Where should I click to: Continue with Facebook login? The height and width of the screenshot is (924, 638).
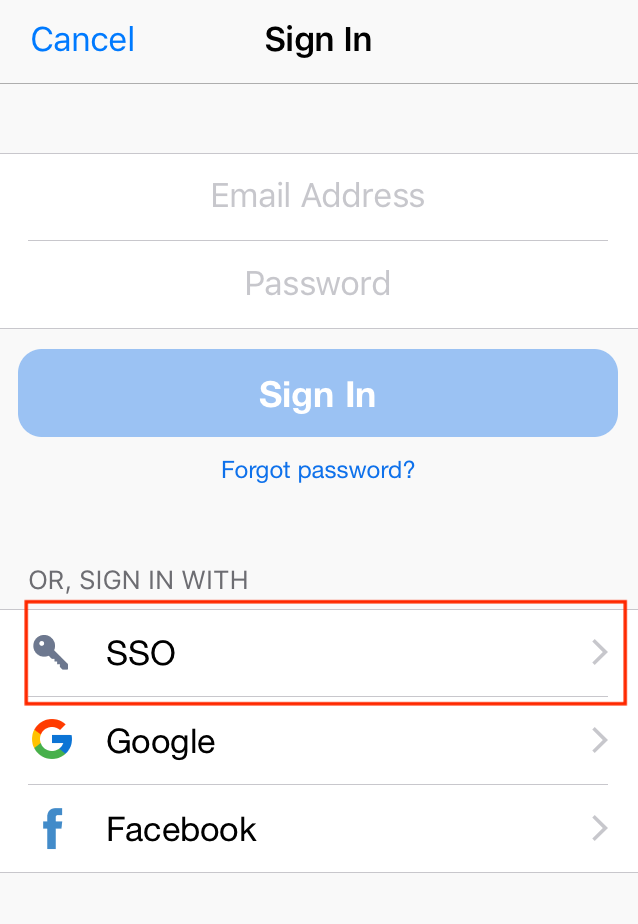[x=318, y=829]
